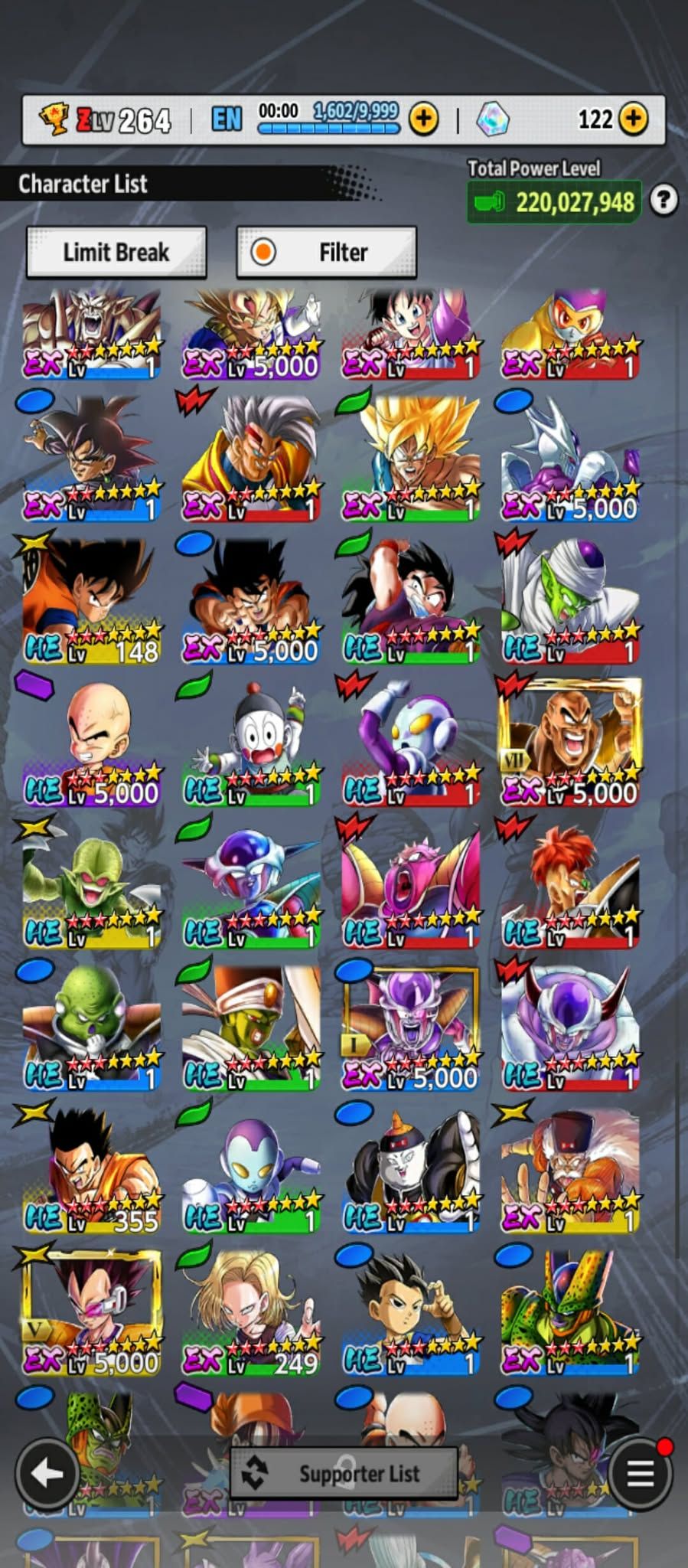Open Saibaman character card

92,885
